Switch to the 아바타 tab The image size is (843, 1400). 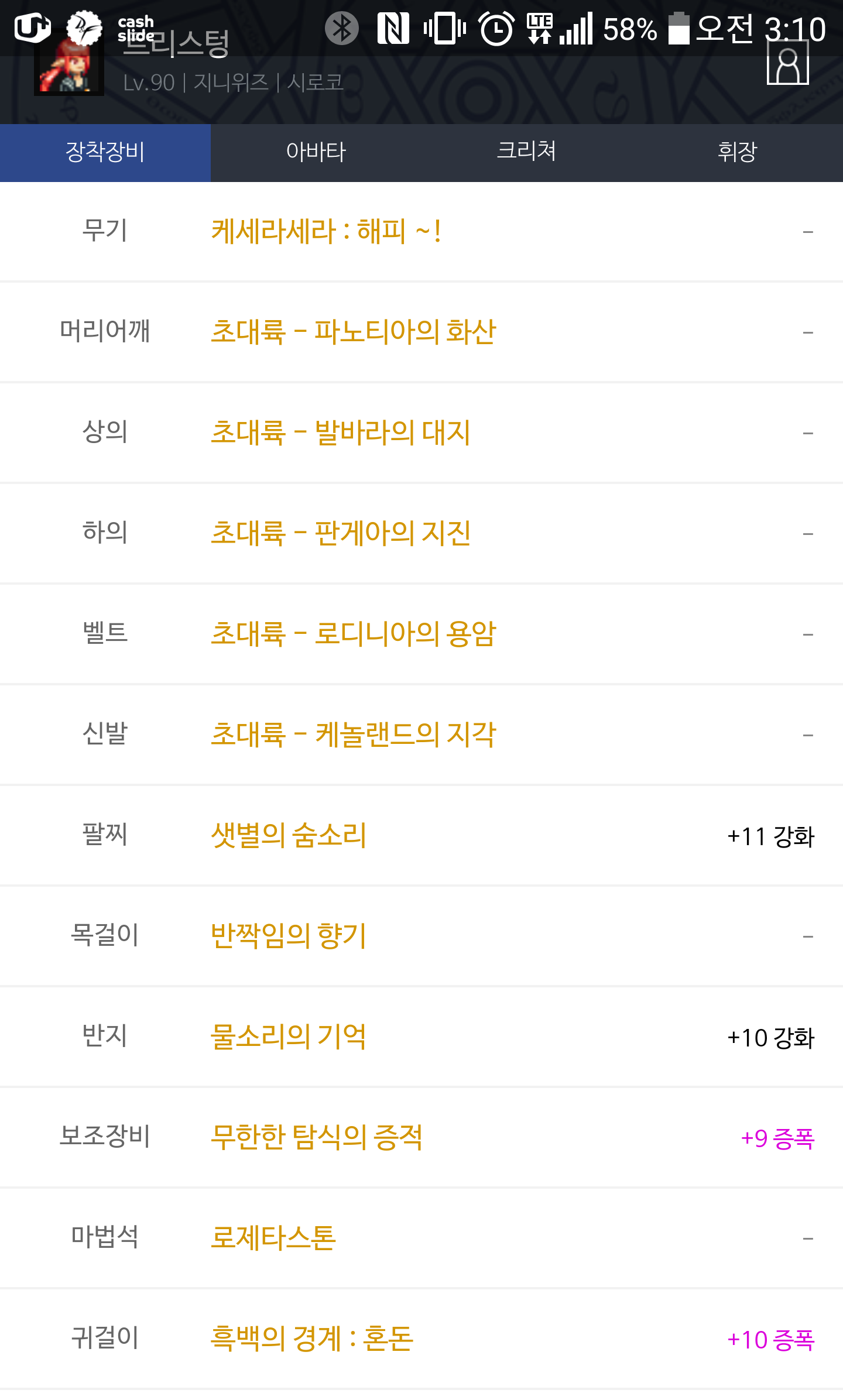pos(316,152)
